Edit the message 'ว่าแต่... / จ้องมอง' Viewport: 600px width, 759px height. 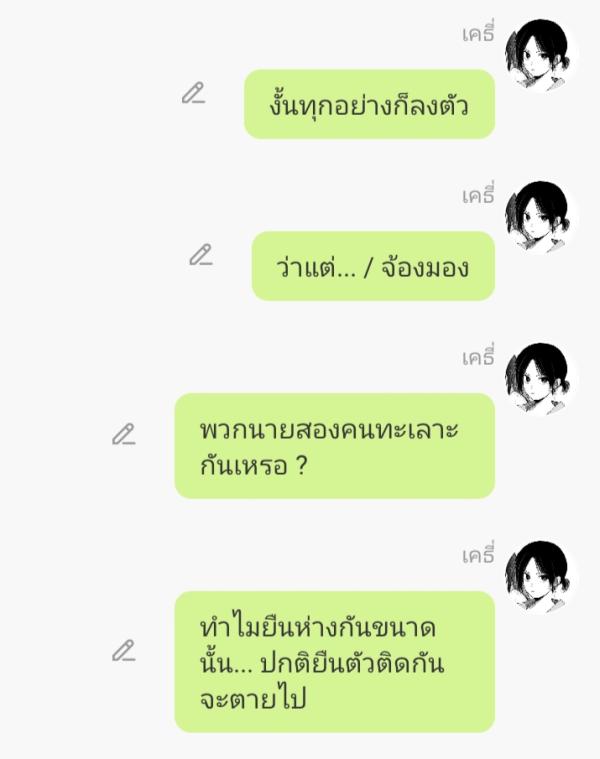pos(201,255)
